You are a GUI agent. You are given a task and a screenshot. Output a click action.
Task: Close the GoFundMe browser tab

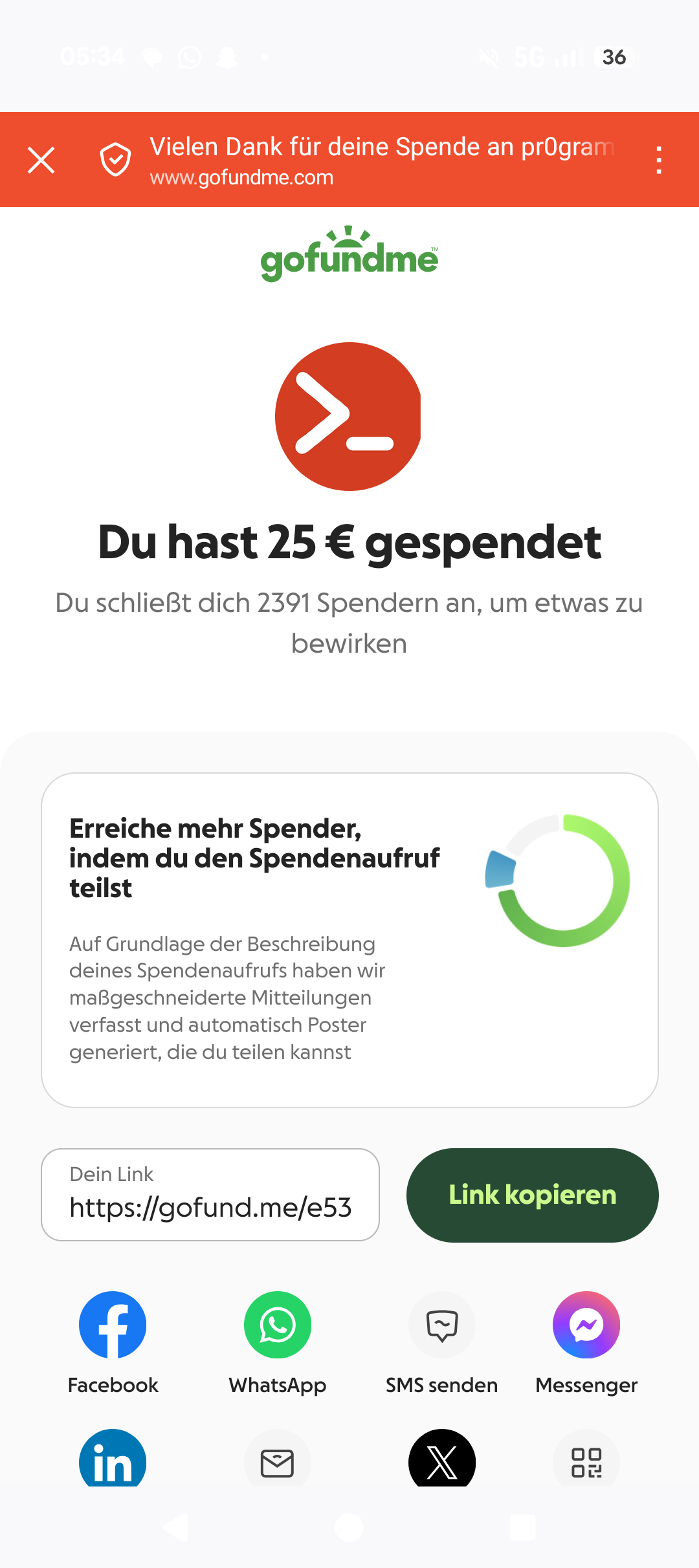[x=41, y=160]
